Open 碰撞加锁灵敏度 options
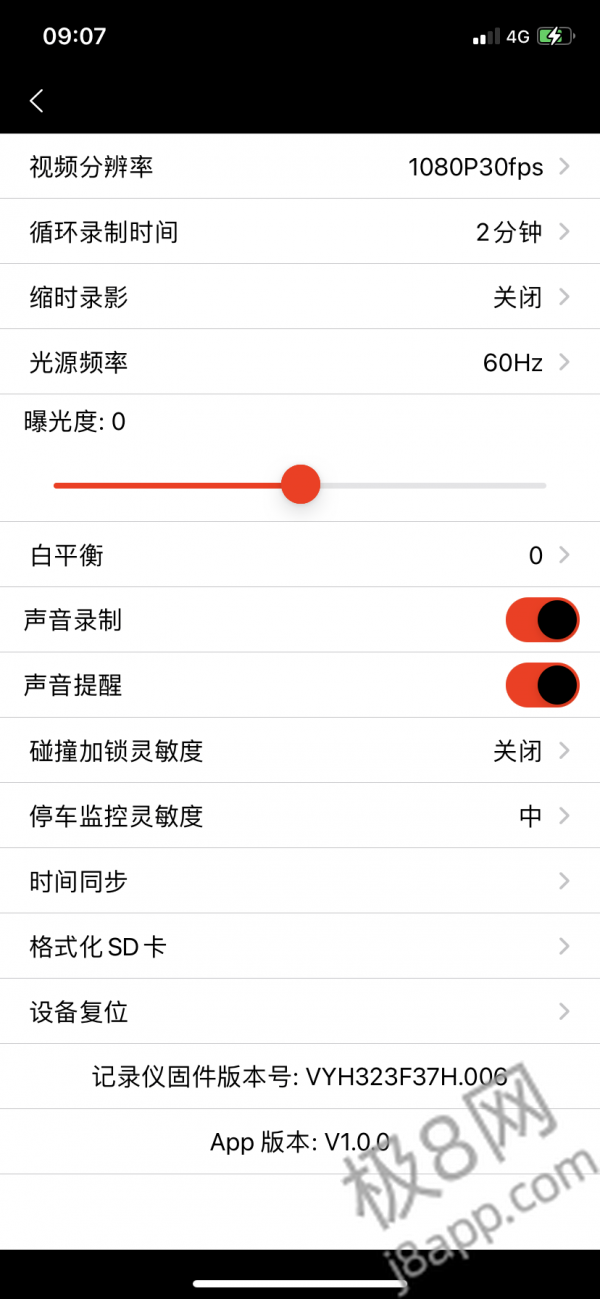 (x=300, y=751)
